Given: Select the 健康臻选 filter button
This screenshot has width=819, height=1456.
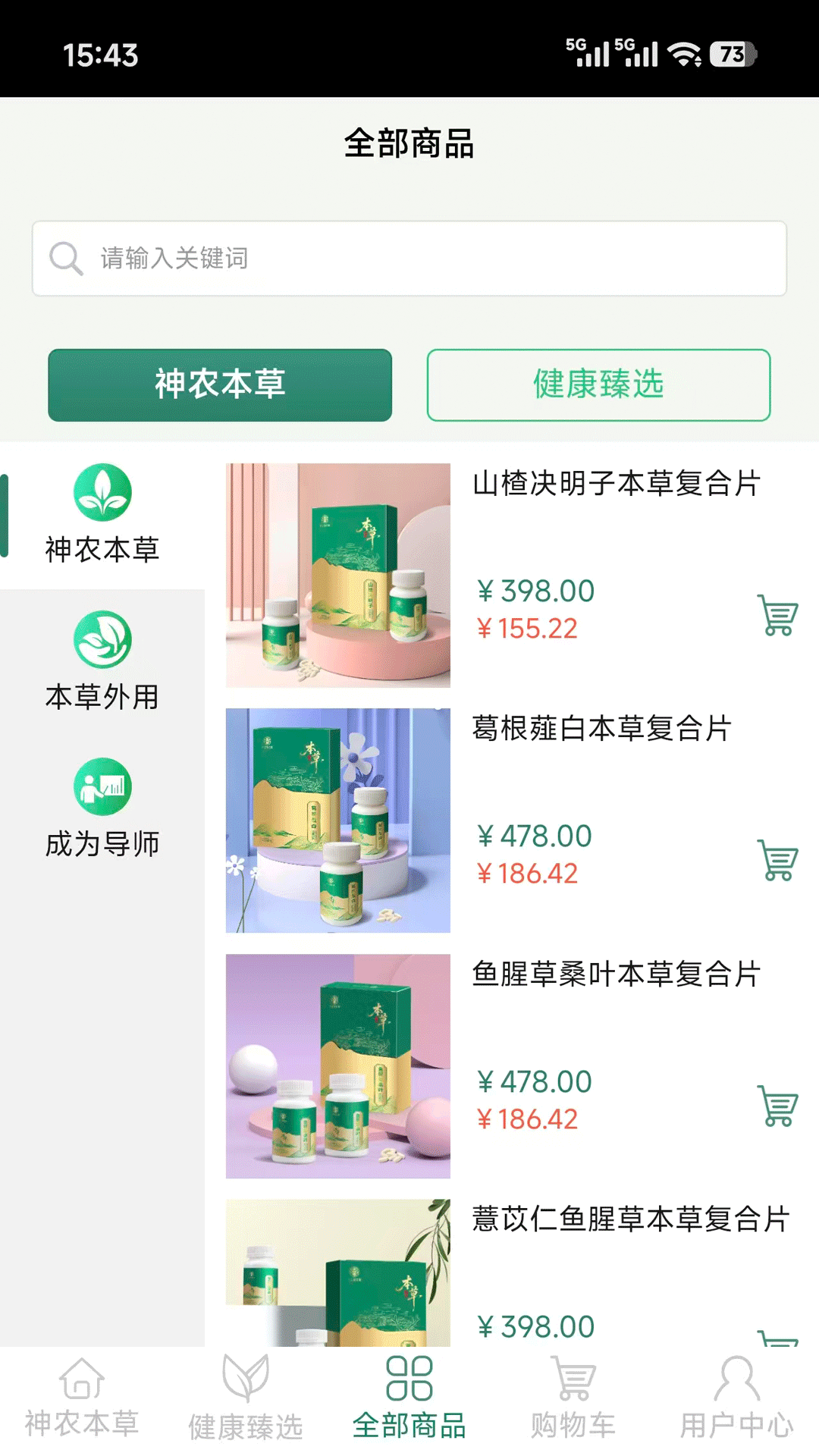Looking at the screenshot, I should point(598,385).
